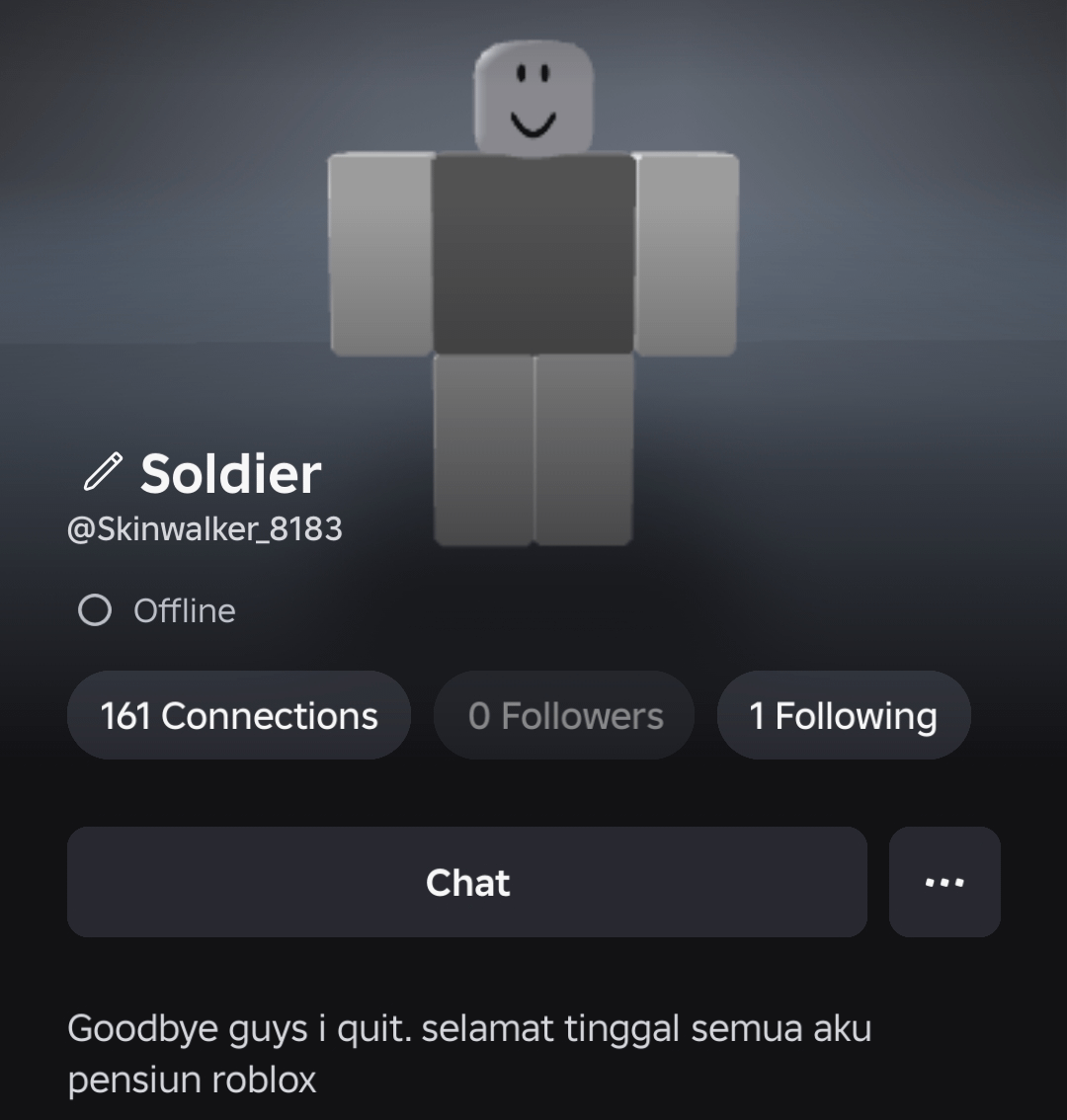View the 161 Connections list

pos(238,715)
